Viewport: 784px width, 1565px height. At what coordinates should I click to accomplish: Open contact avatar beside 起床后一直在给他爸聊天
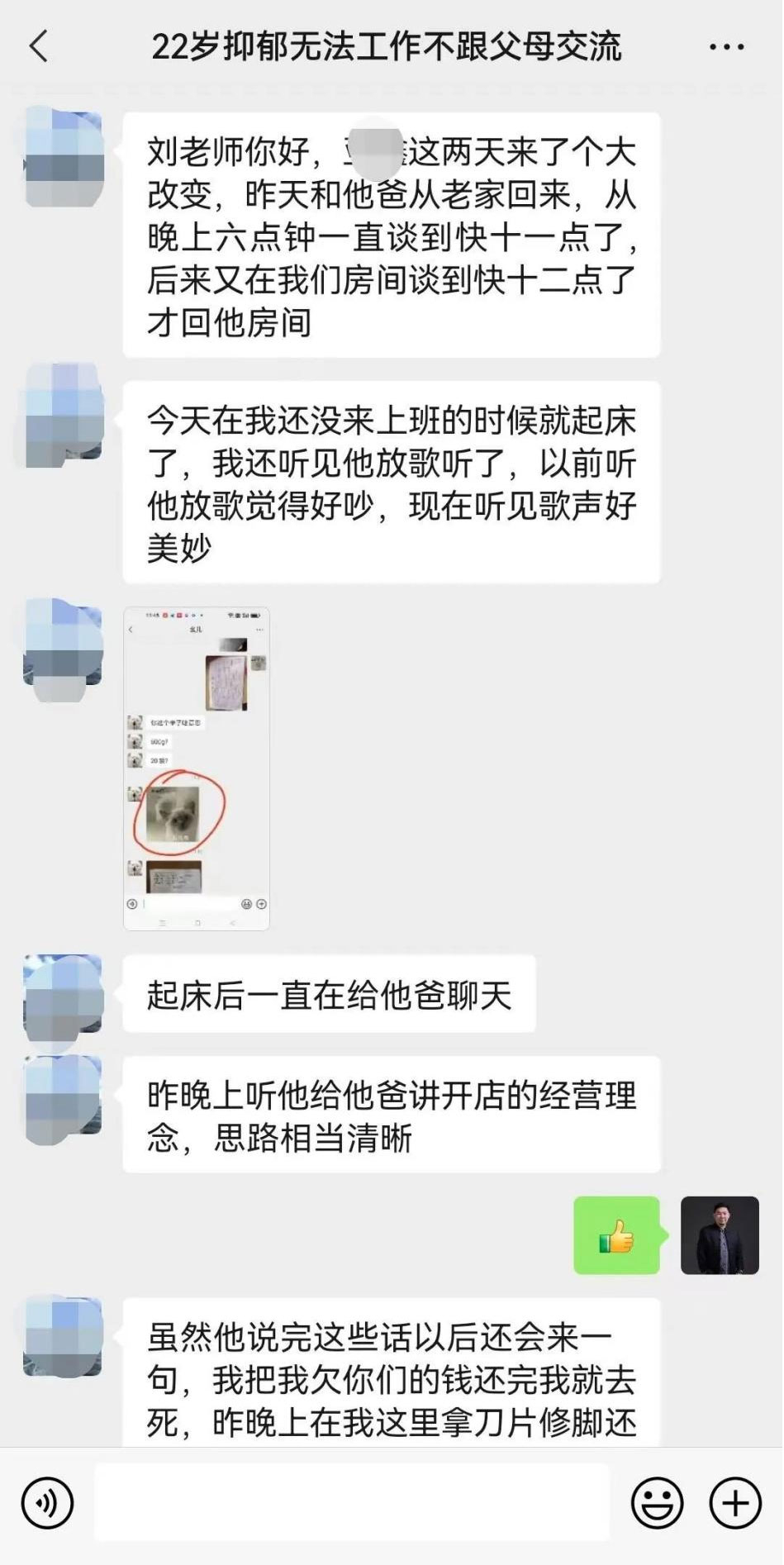tap(63, 995)
